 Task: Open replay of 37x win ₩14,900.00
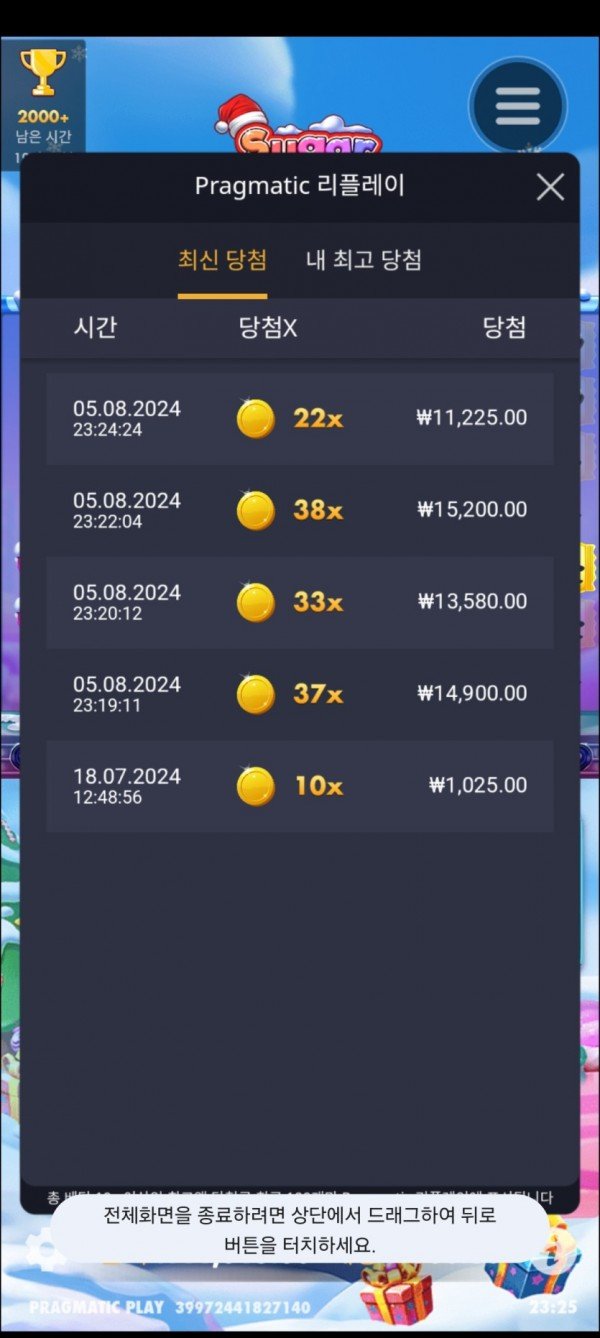click(x=300, y=694)
